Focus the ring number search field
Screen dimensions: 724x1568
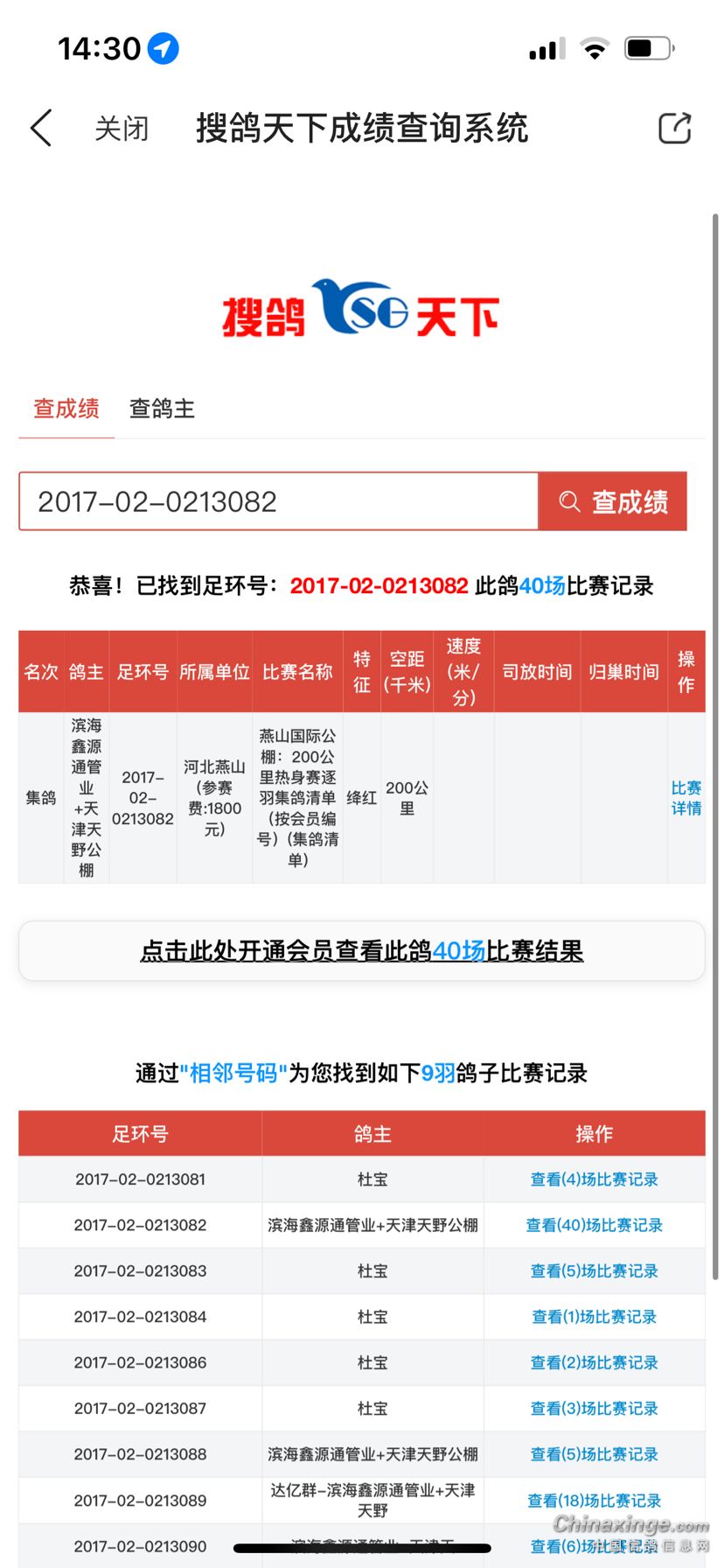click(x=278, y=501)
